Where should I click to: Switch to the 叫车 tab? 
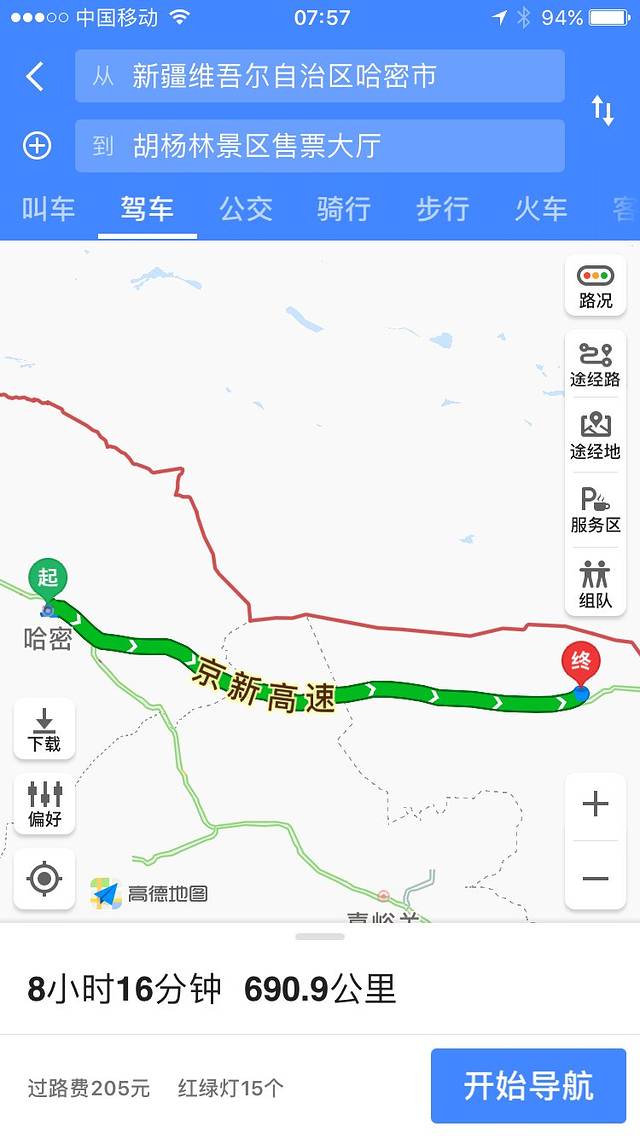pyautogui.click(x=48, y=208)
